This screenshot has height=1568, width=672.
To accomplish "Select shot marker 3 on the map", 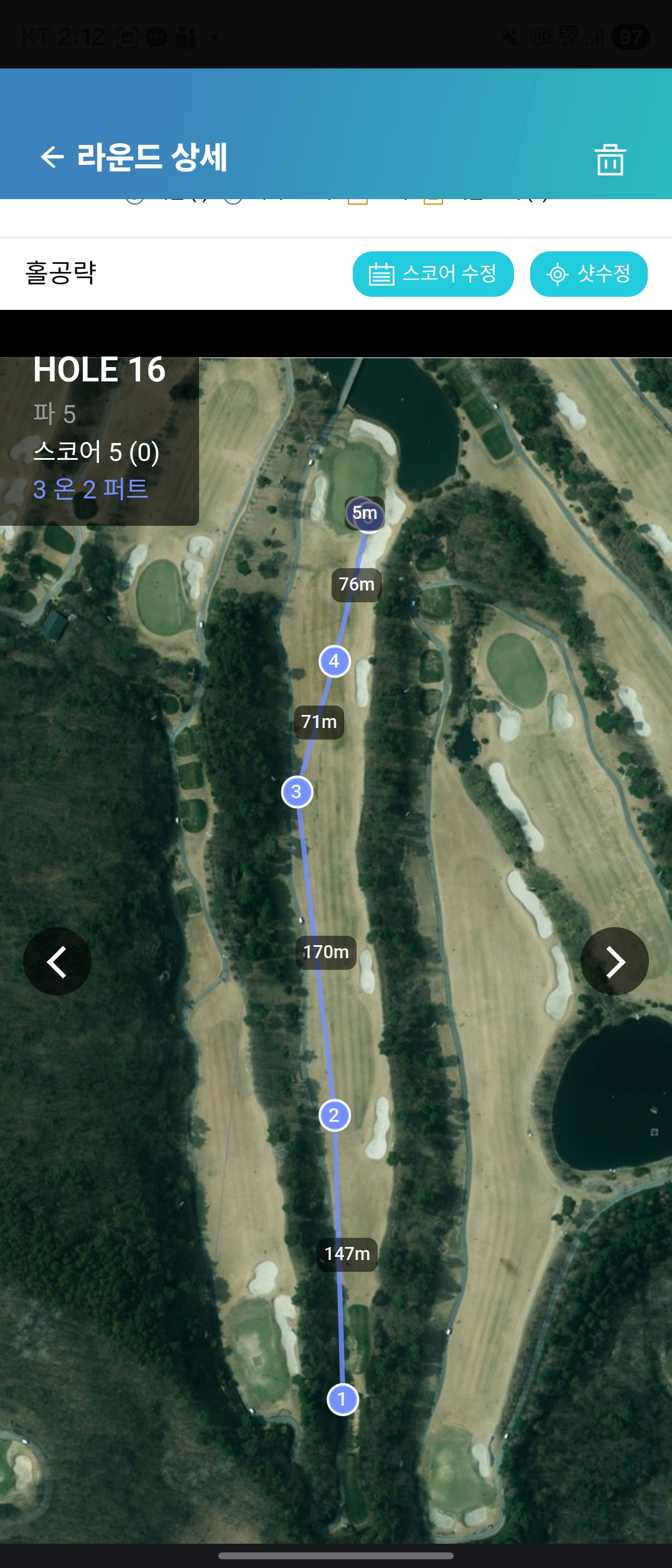I will click(x=297, y=792).
